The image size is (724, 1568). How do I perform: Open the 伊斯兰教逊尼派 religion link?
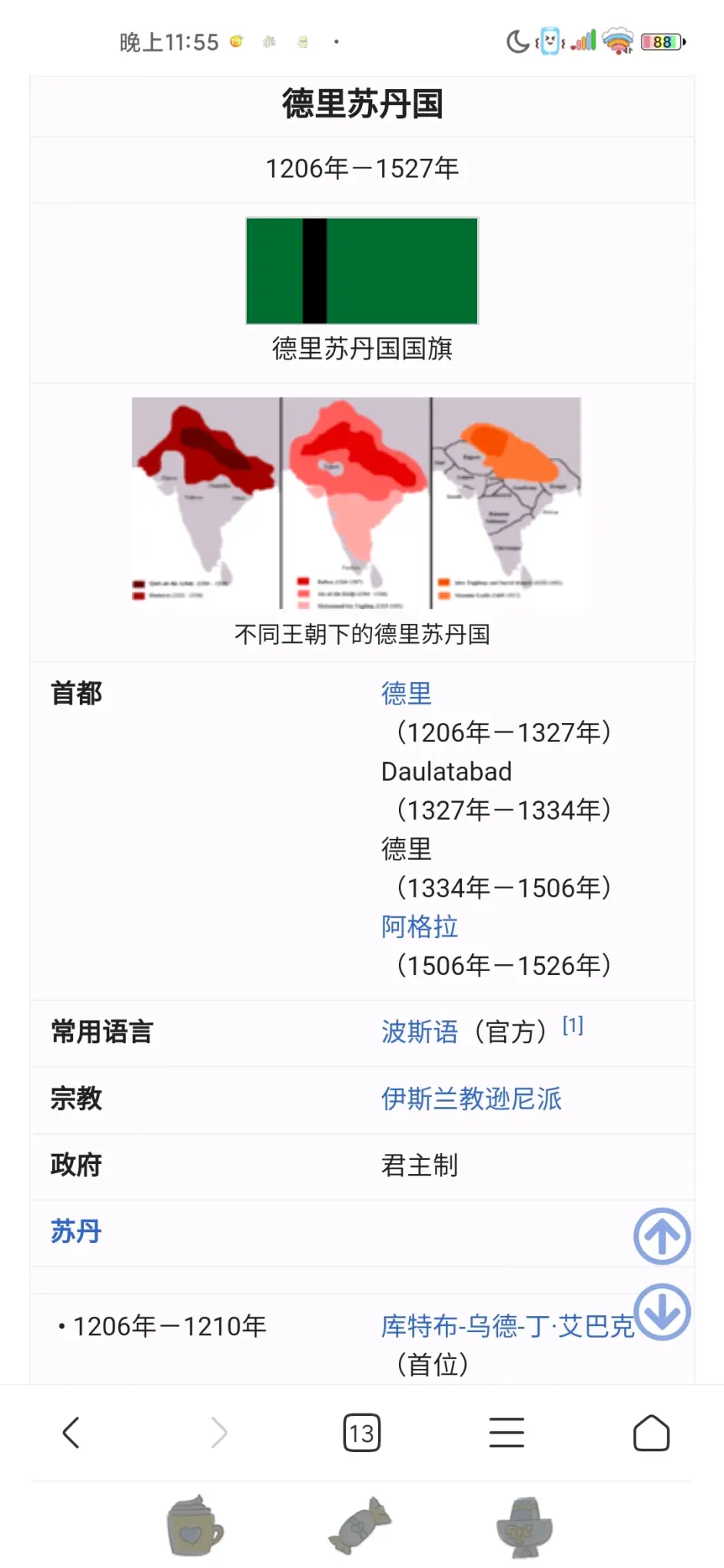pos(471,1098)
